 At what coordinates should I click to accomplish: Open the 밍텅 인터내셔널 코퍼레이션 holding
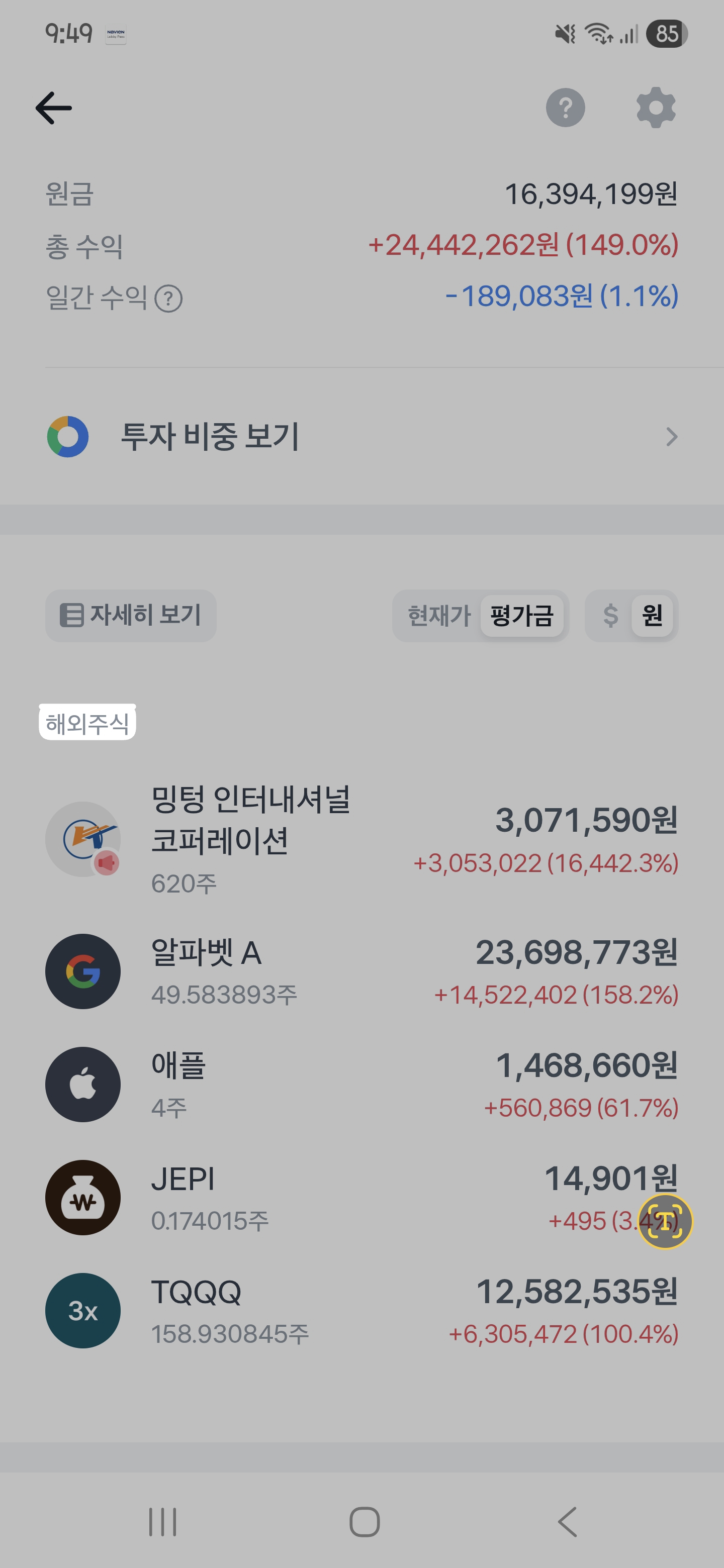361,839
